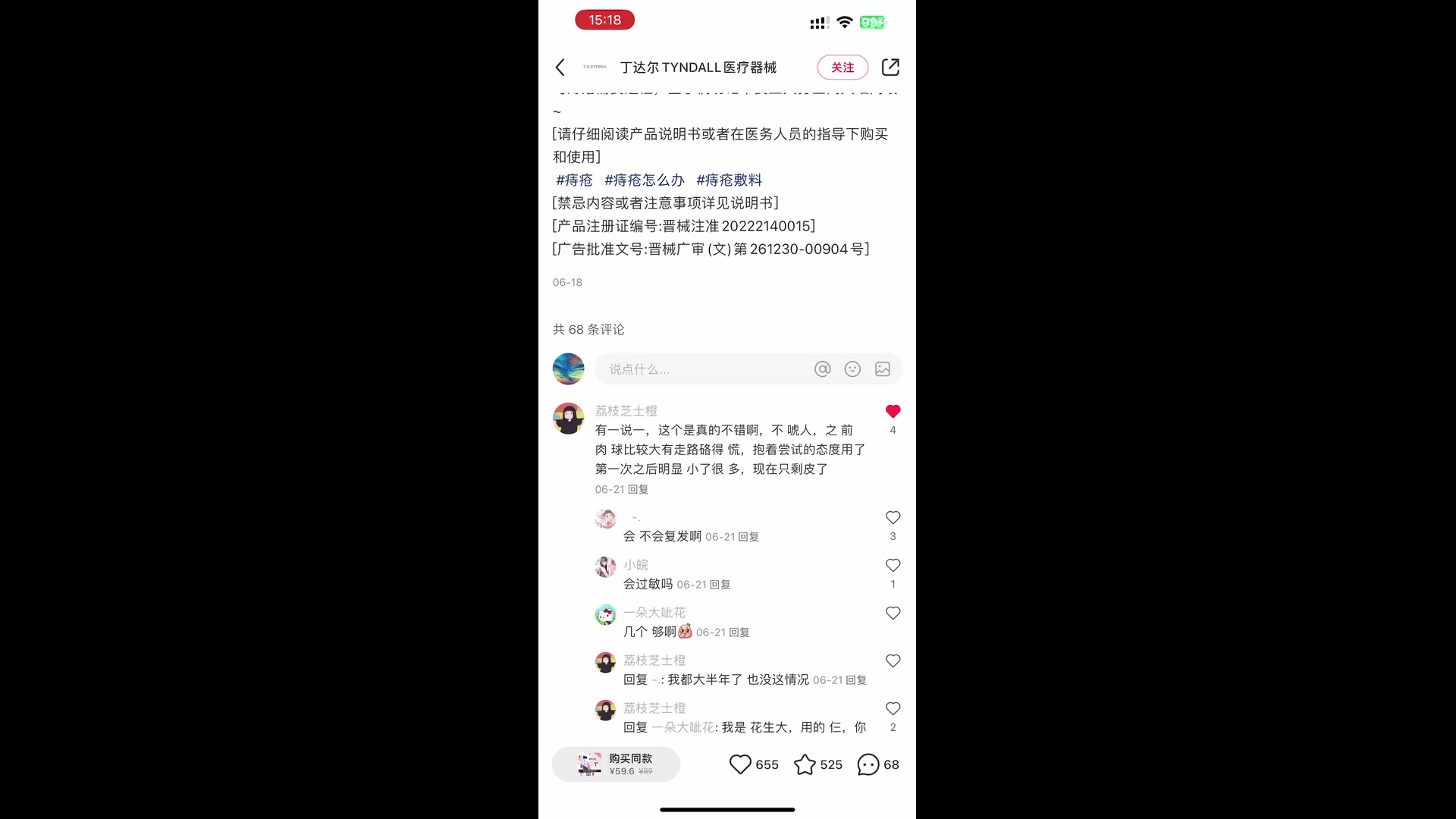This screenshot has width=1456, height=819.
Task: Open the #痔疮怎么办 hashtag
Action: tap(644, 180)
